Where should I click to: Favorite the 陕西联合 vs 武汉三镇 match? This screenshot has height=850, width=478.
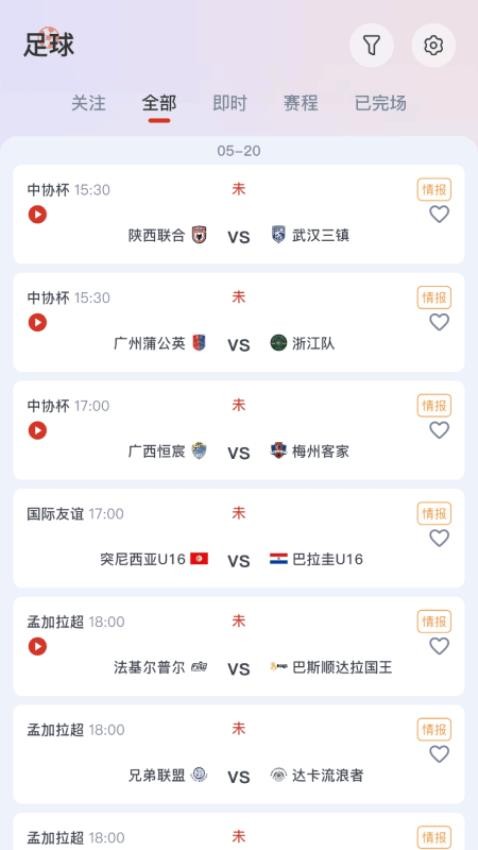(x=439, y=214)
